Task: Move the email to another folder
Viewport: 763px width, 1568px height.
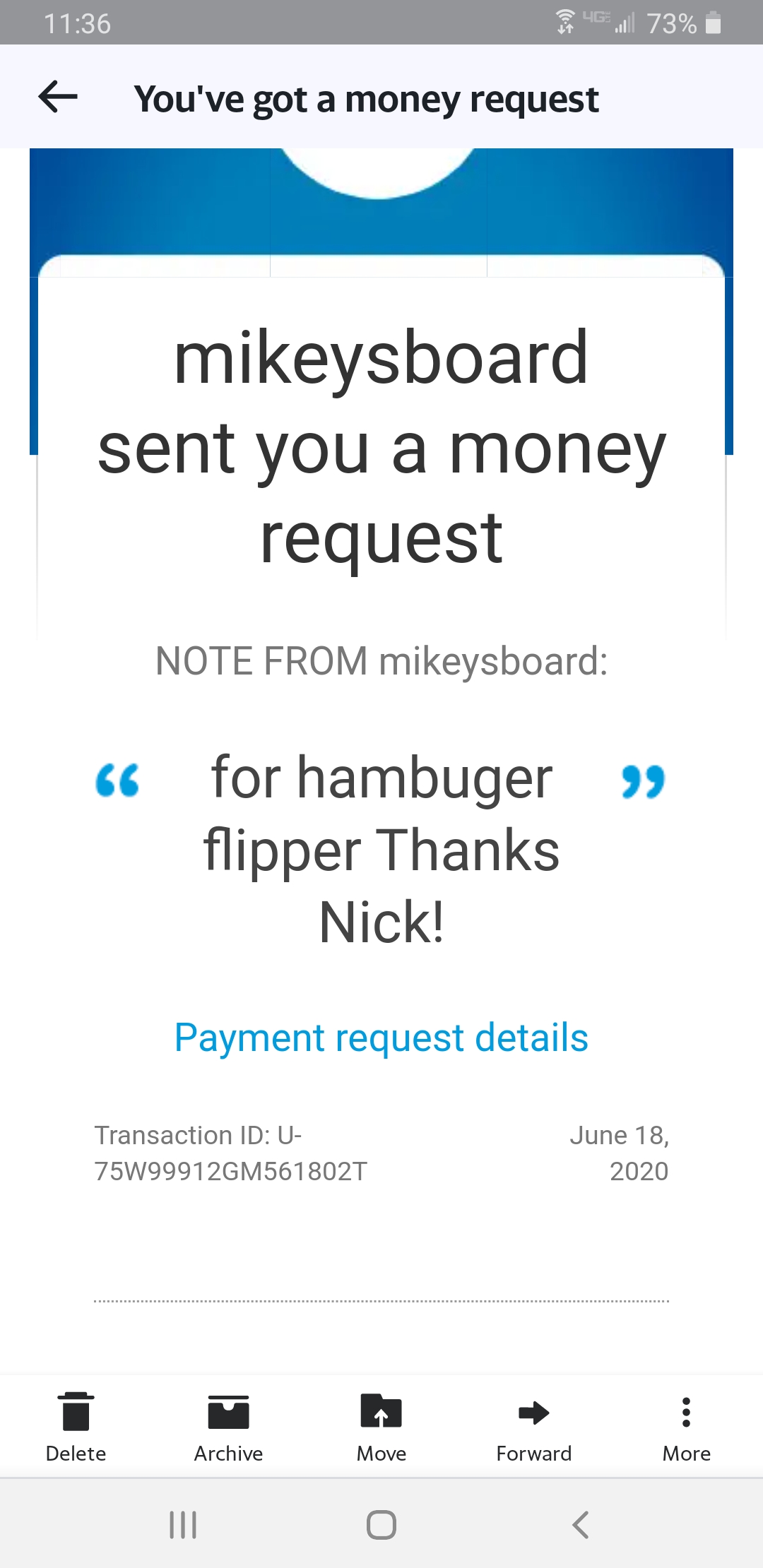Action: click(381, 1425)
